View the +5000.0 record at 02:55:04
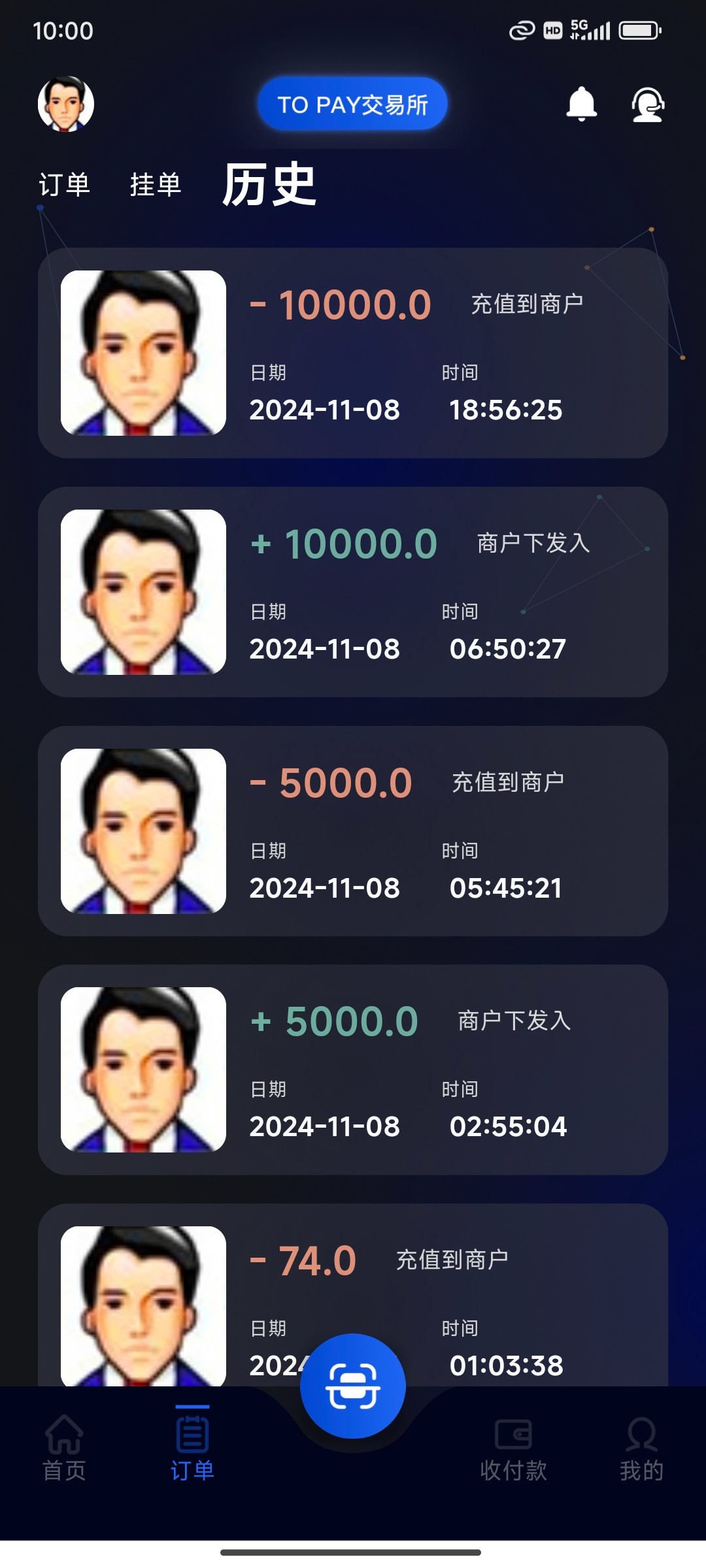Viewport: 706px width, 1568px height. tap(353, 1070)
